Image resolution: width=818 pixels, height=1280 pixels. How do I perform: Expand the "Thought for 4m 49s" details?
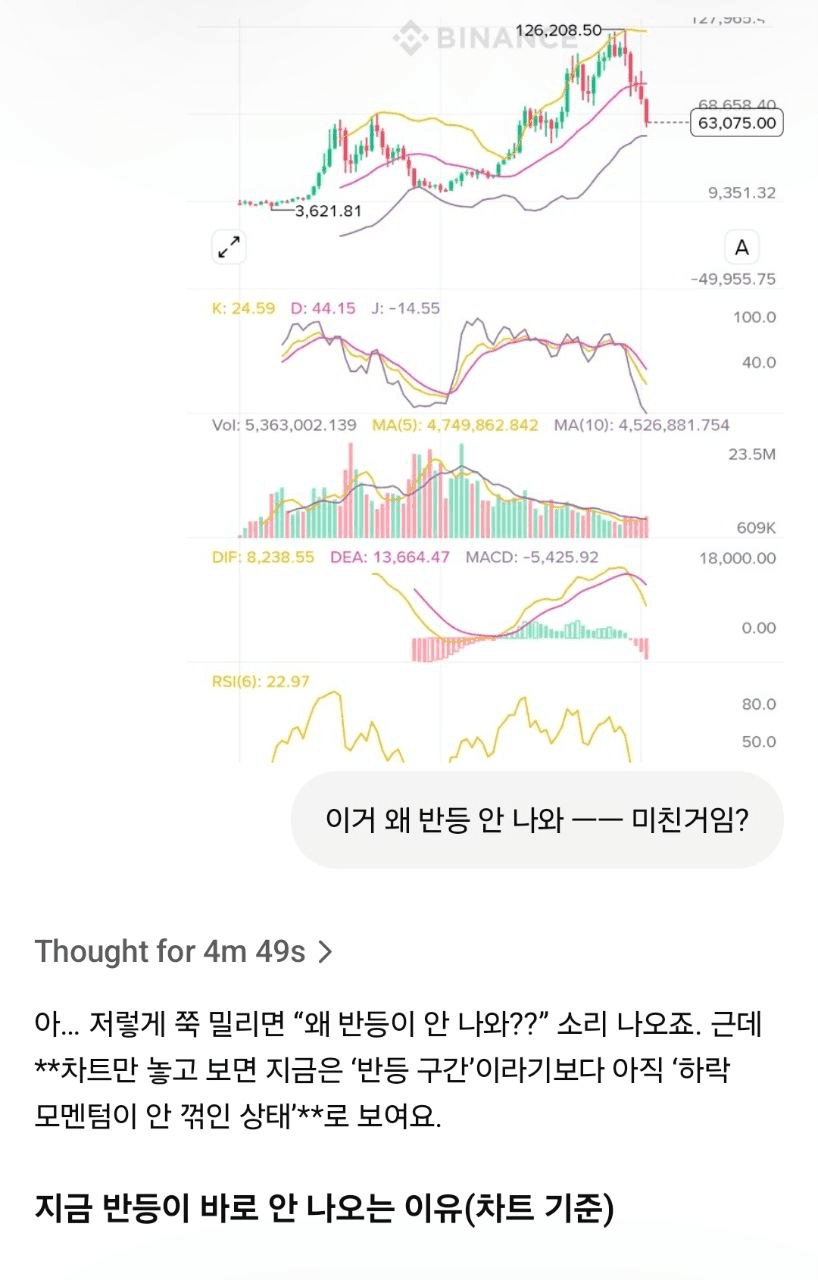point(184,951)
